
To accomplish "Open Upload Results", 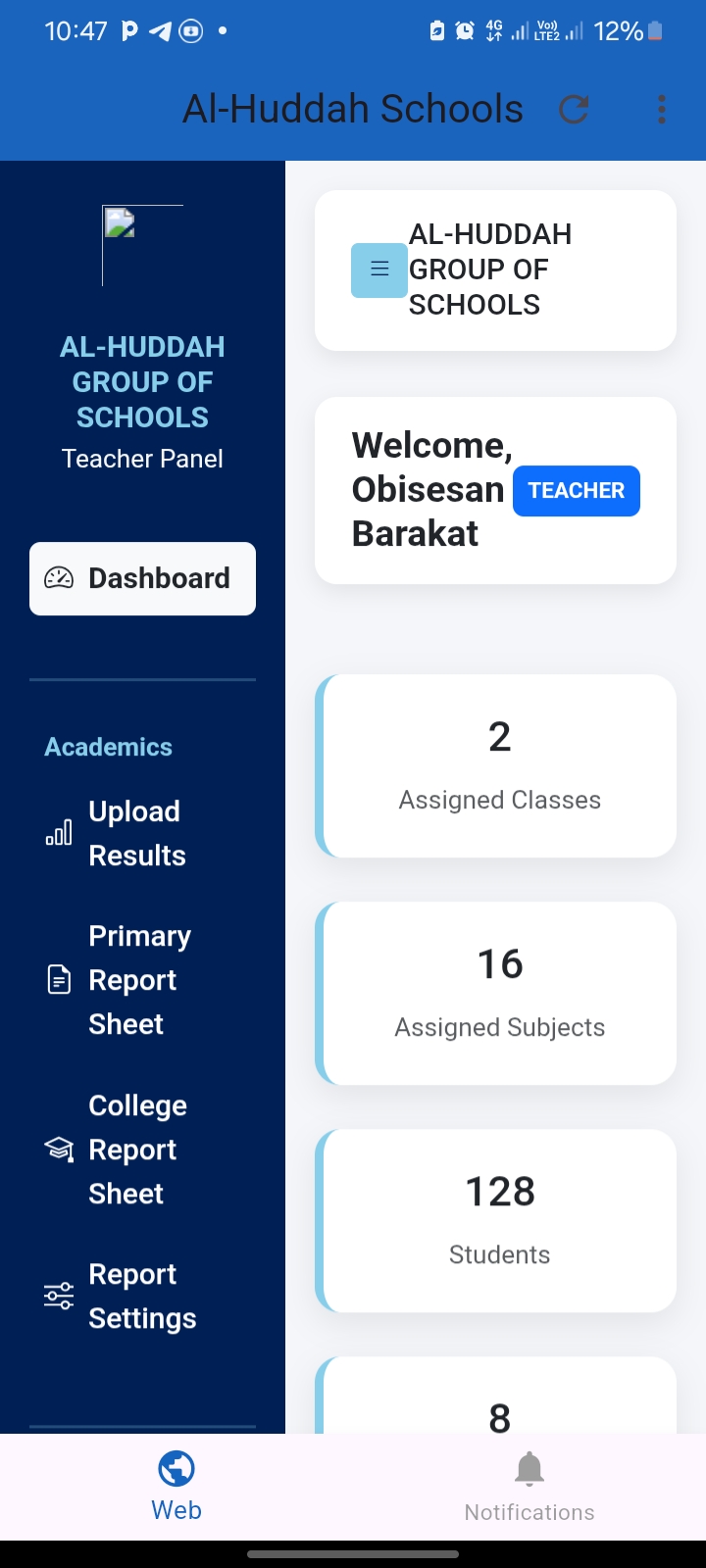I will click(x=136, y=833).
